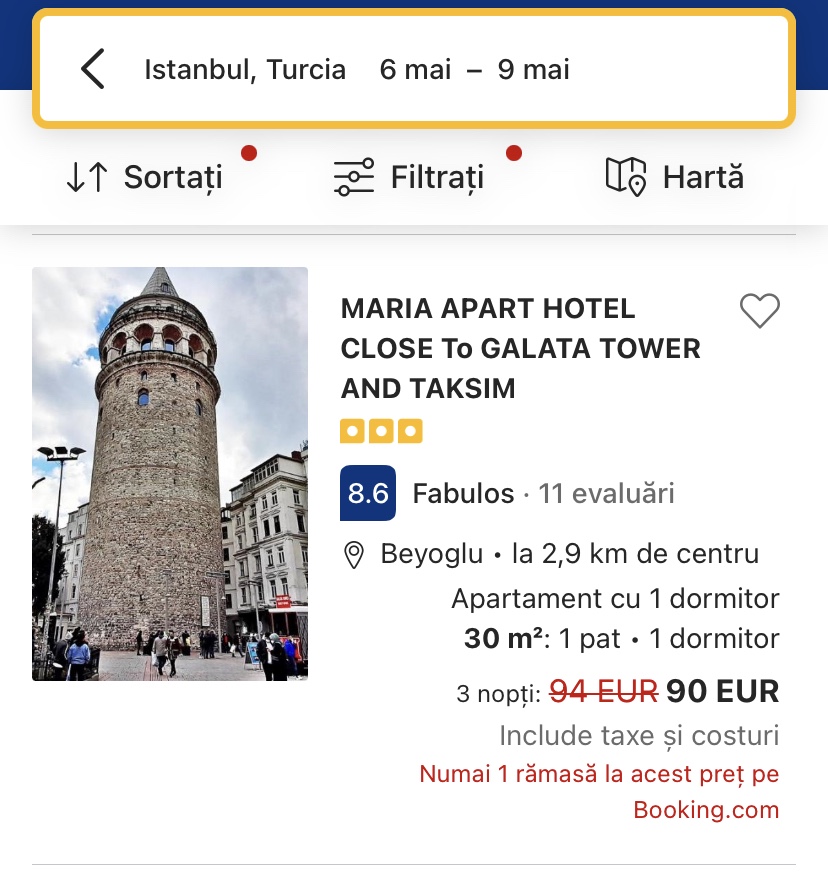Viewport: 828px width, 882px height.
Task: Show results on the Hartă map
Action: (675, 178)
